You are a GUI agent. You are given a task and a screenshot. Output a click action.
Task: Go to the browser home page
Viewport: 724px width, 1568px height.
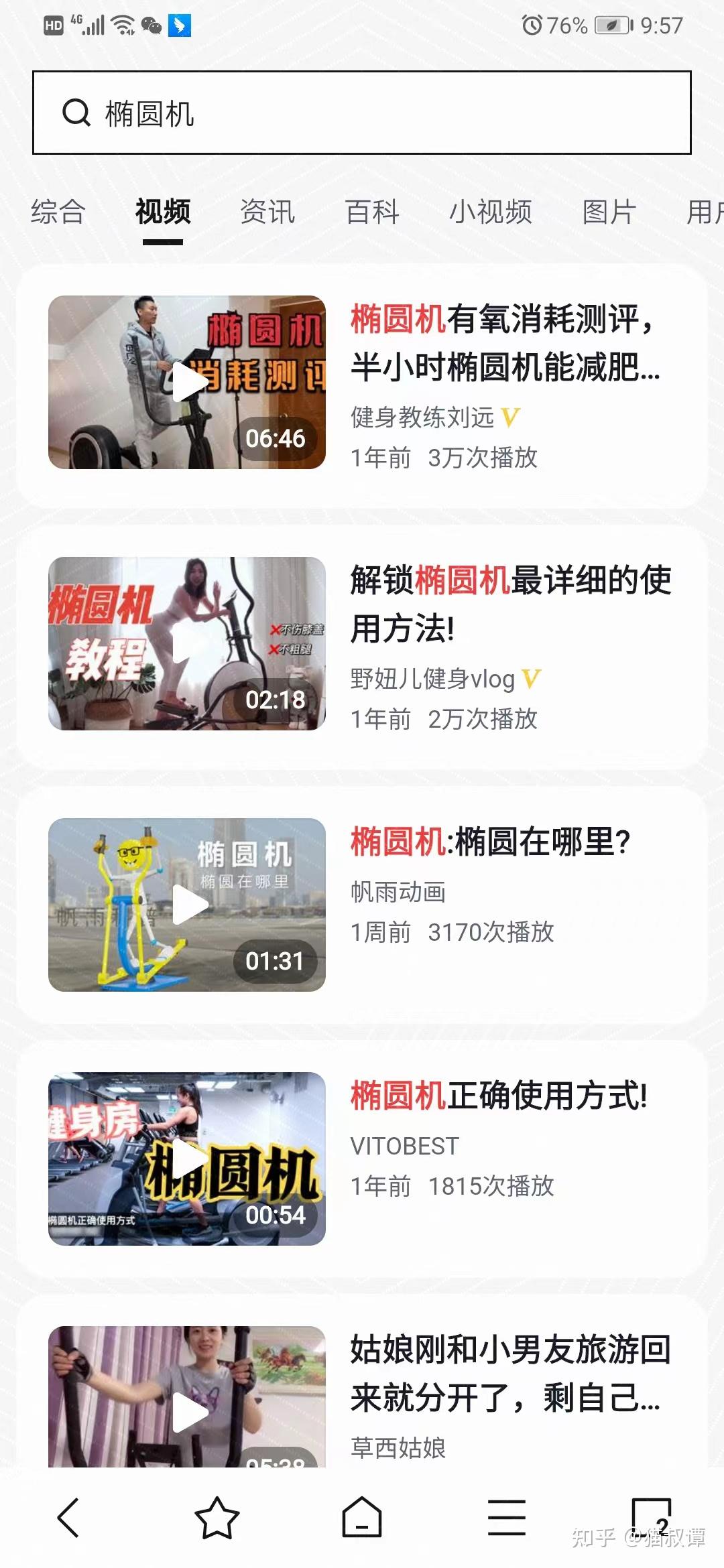tap(362, 1518)
